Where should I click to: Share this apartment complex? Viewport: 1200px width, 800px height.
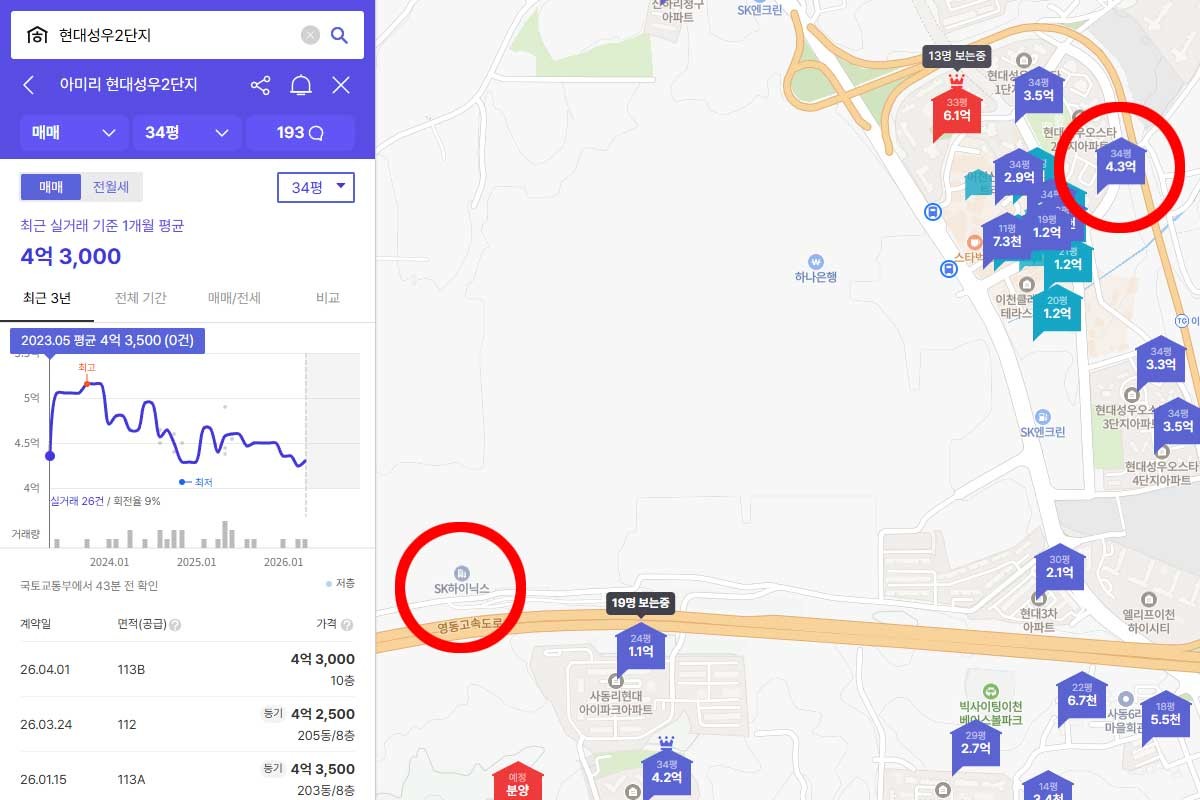tap(260, 85)
